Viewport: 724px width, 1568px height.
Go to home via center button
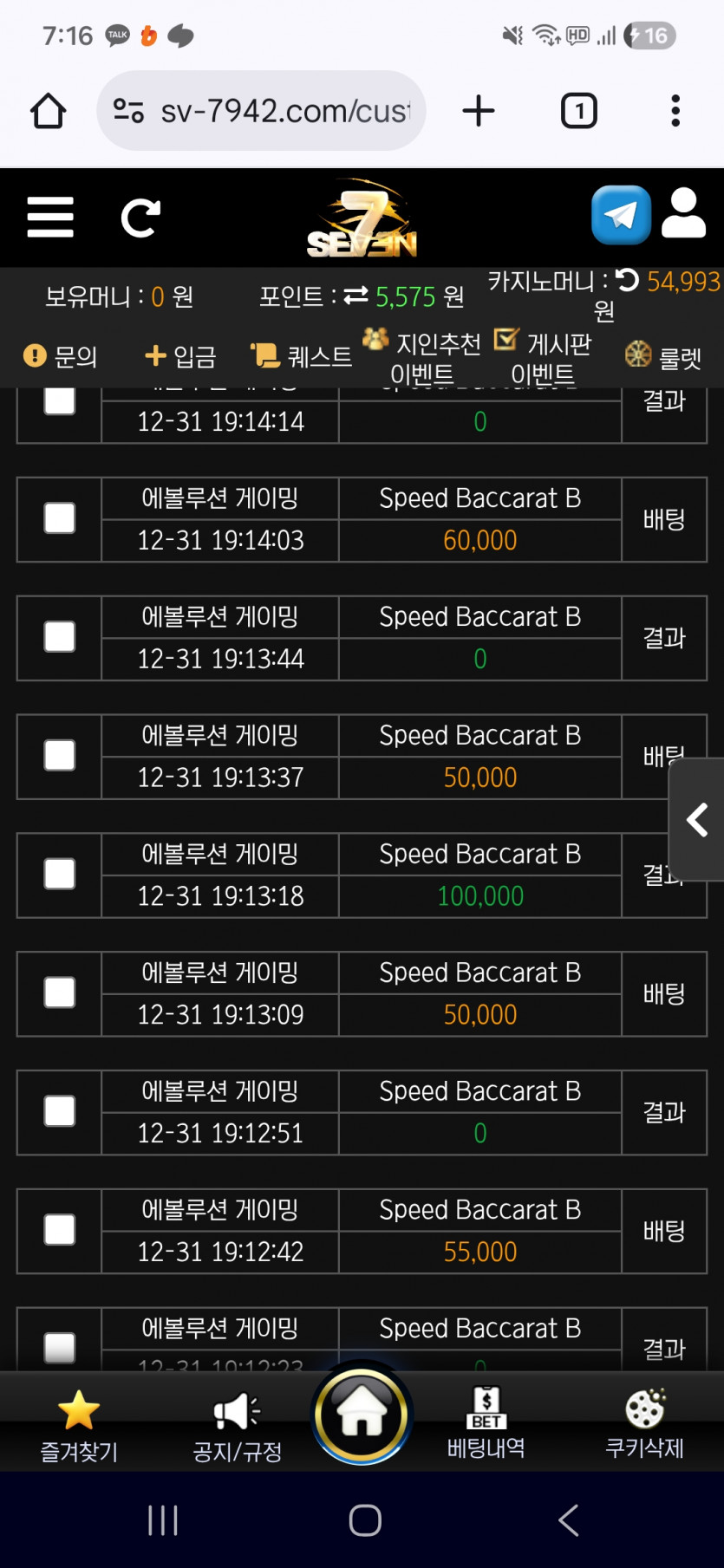pyautogui.click(x=362, y=1414)
